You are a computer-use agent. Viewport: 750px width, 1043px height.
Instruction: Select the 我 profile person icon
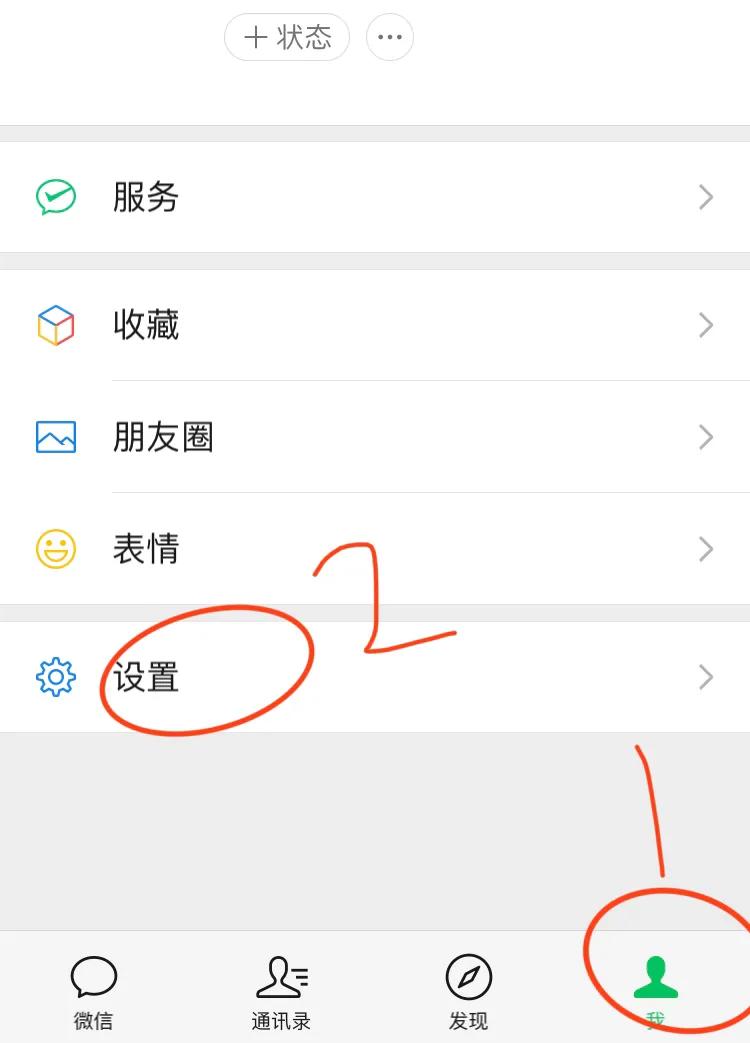coord(656,978)
